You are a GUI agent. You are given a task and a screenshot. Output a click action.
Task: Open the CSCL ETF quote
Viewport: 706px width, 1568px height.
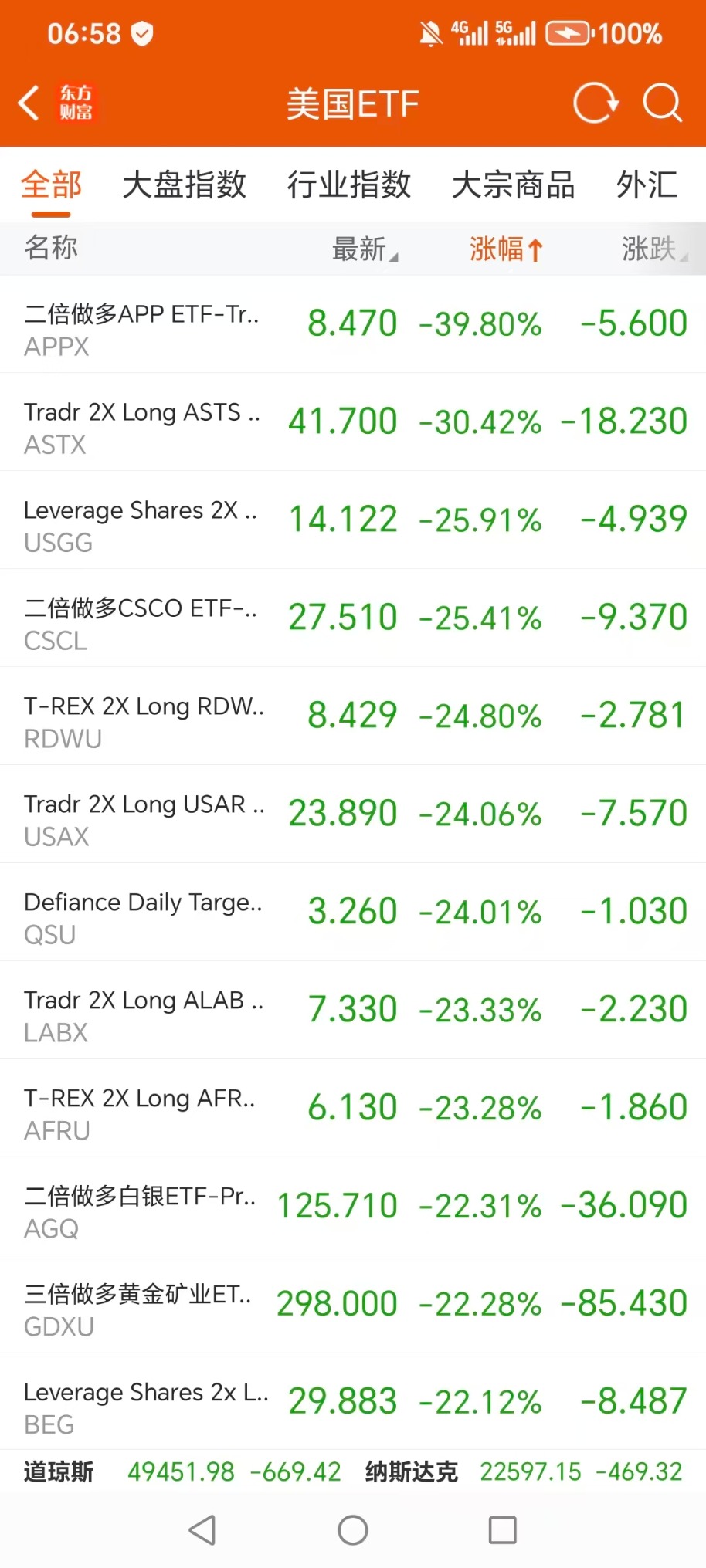[353, 618]
